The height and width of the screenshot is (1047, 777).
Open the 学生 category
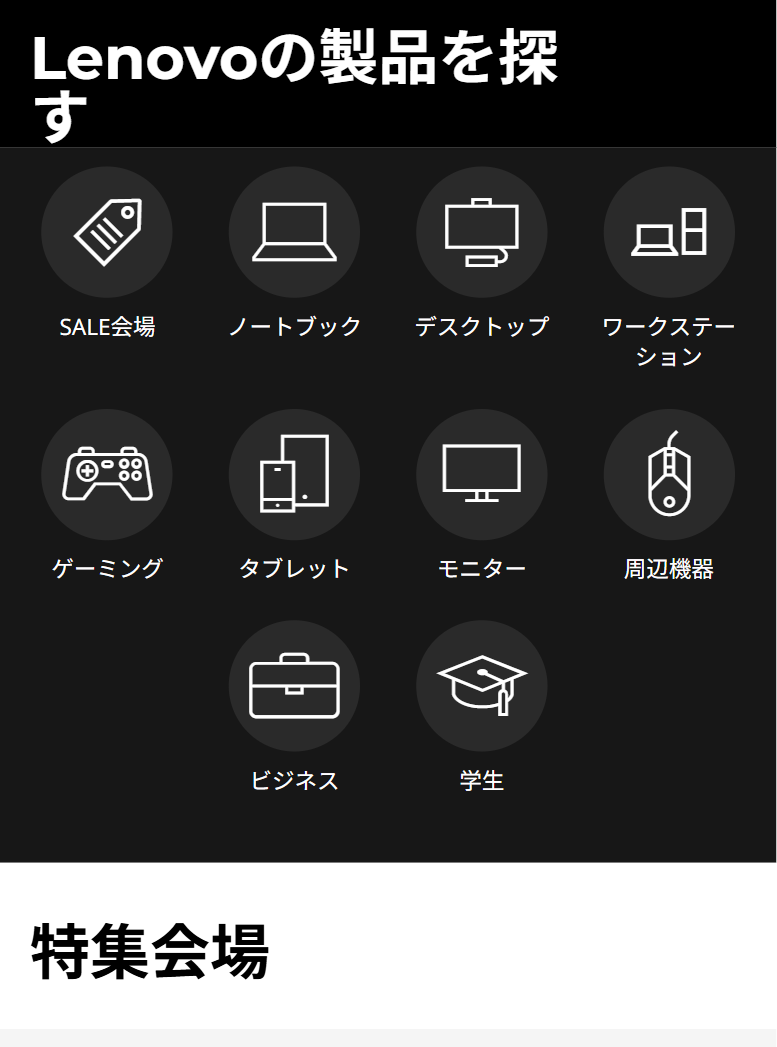[481, 686]
